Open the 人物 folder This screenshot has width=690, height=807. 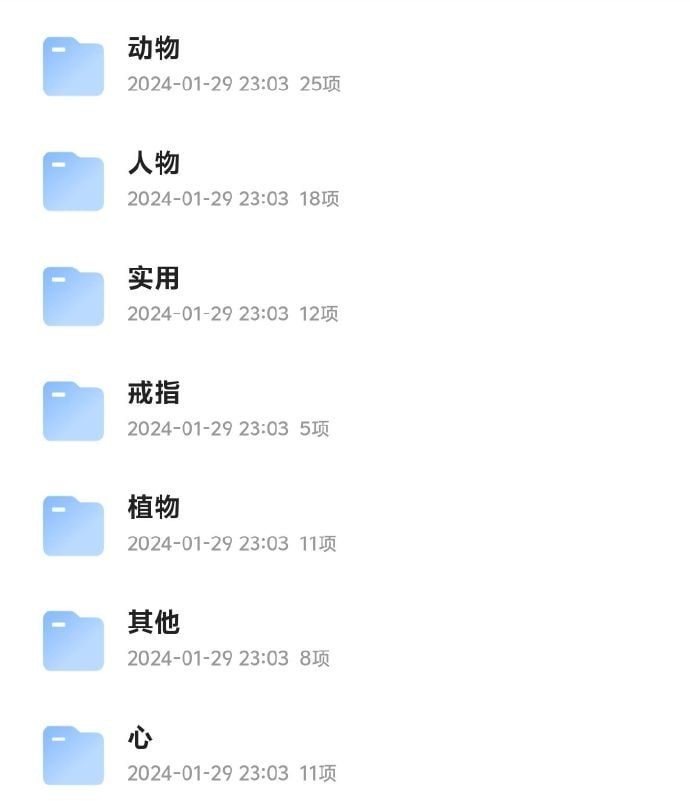154,164
